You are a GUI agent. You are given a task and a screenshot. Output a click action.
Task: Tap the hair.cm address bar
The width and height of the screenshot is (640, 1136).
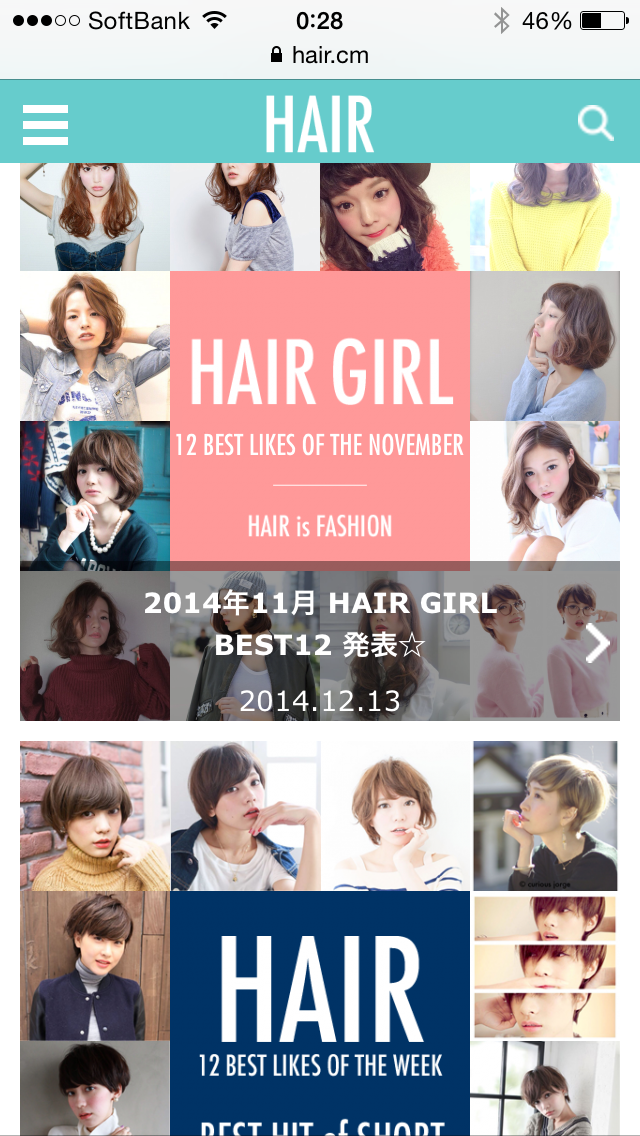[x=320, y=55]
